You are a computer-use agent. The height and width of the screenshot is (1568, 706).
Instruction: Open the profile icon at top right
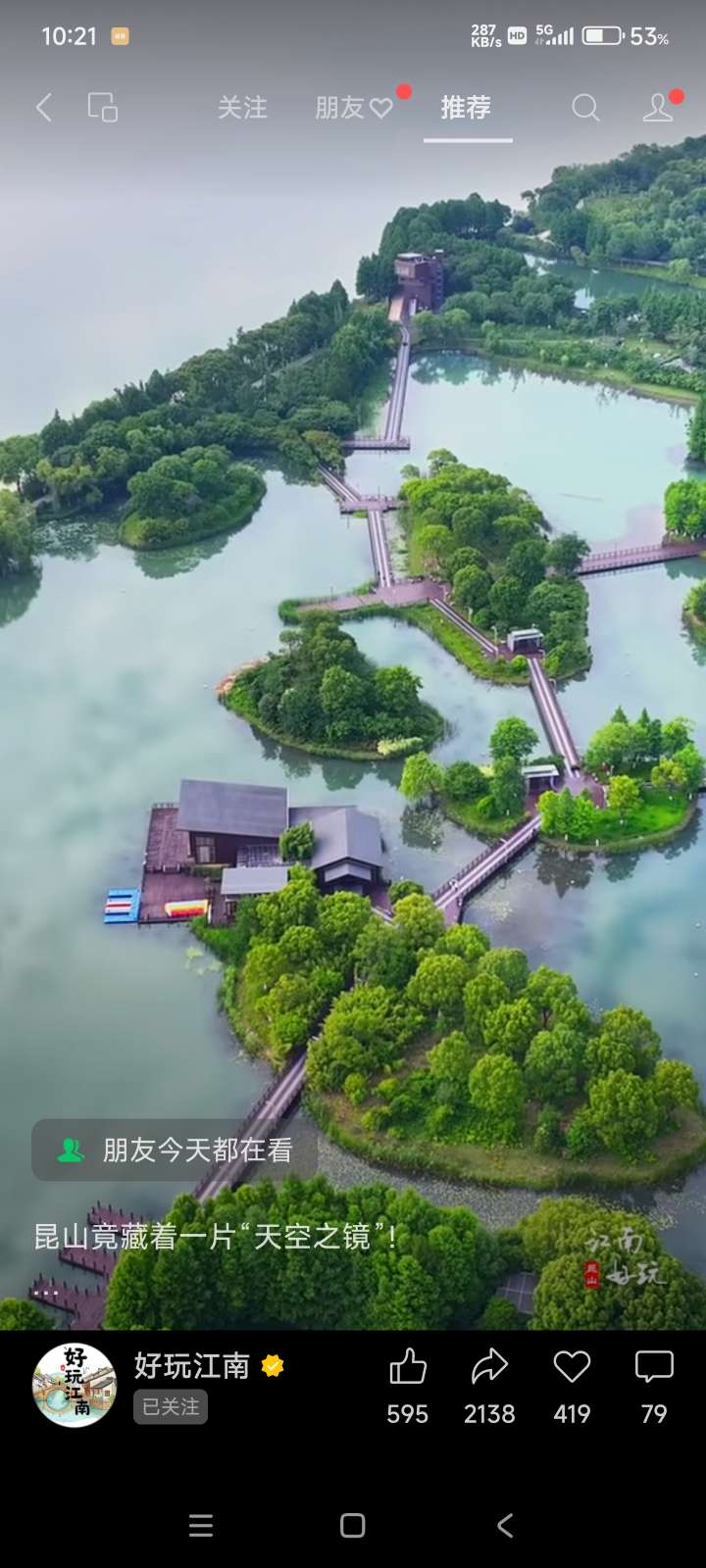(x=658, y=108)
